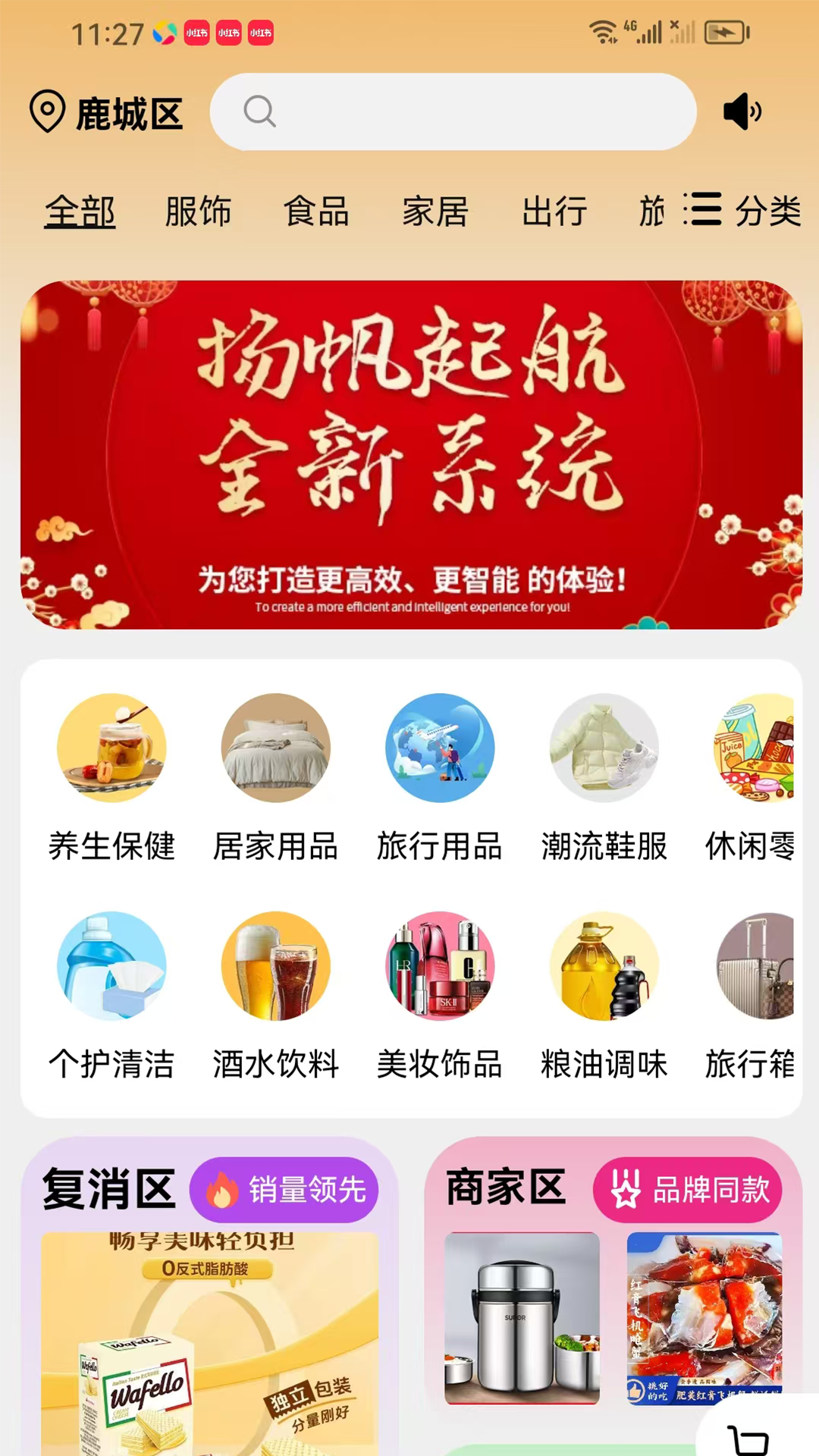Open 粮油调味 category
Screen dimensions: 819x1456
click(604, 995)
